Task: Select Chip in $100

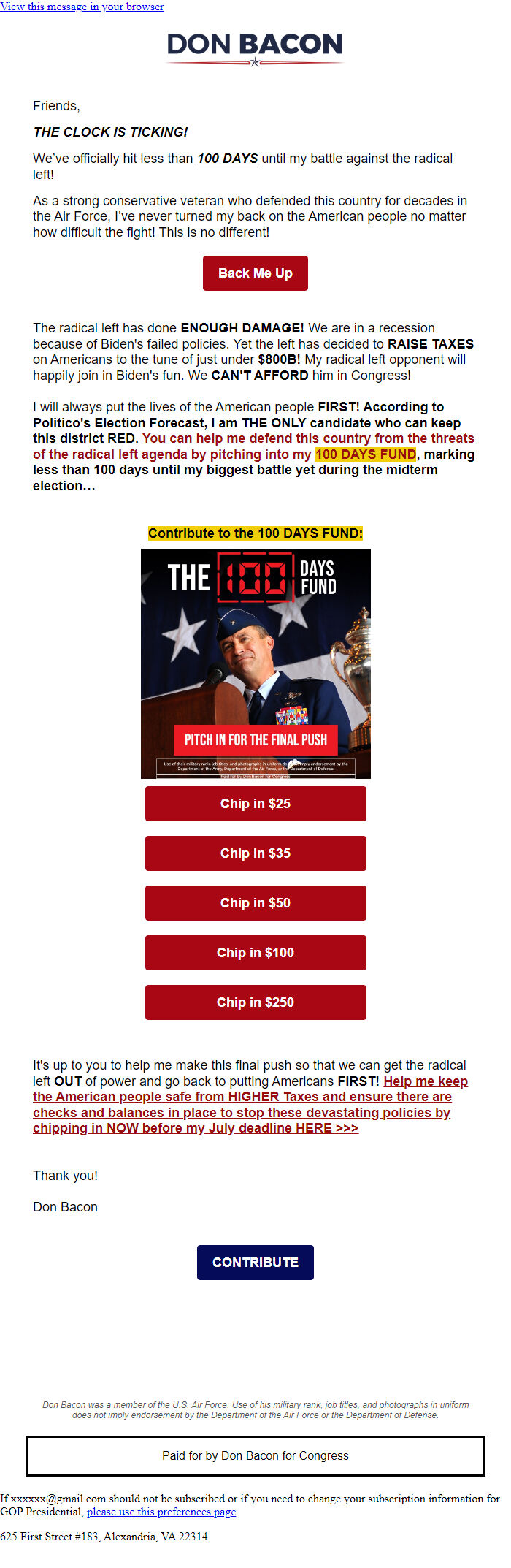Action: pos(255,953)
